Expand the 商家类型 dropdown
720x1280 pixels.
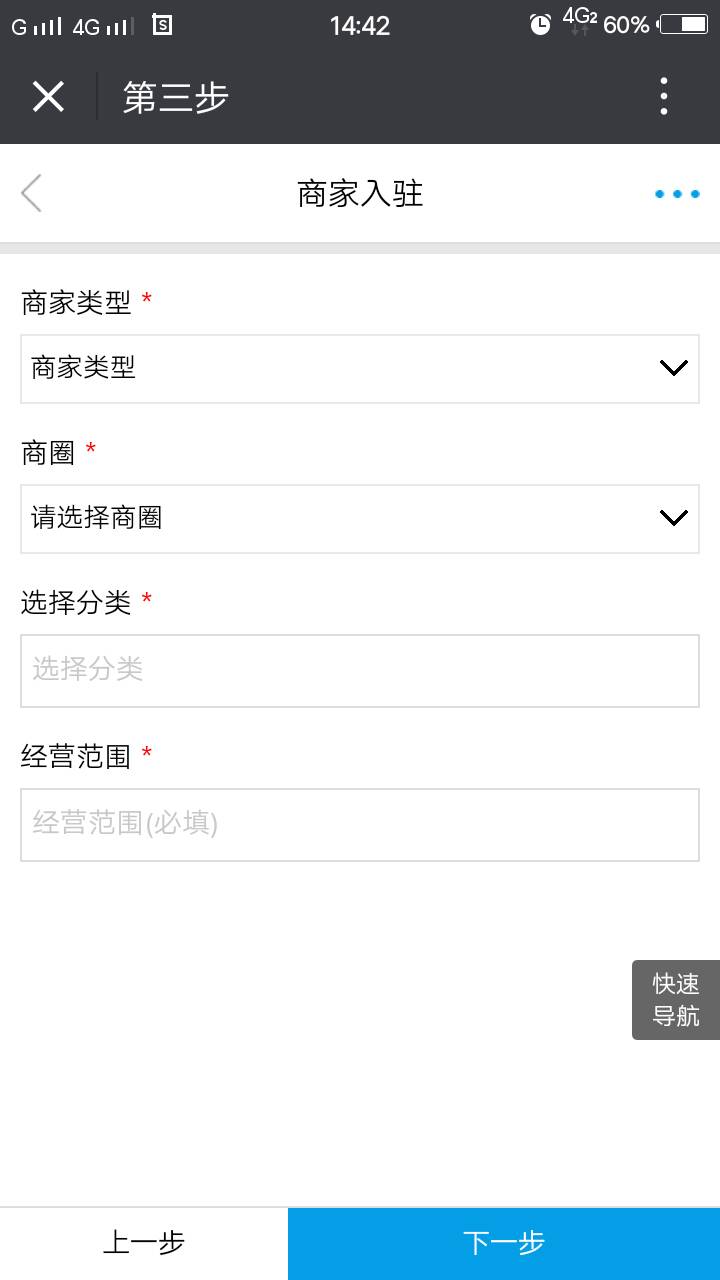(360, 369)
